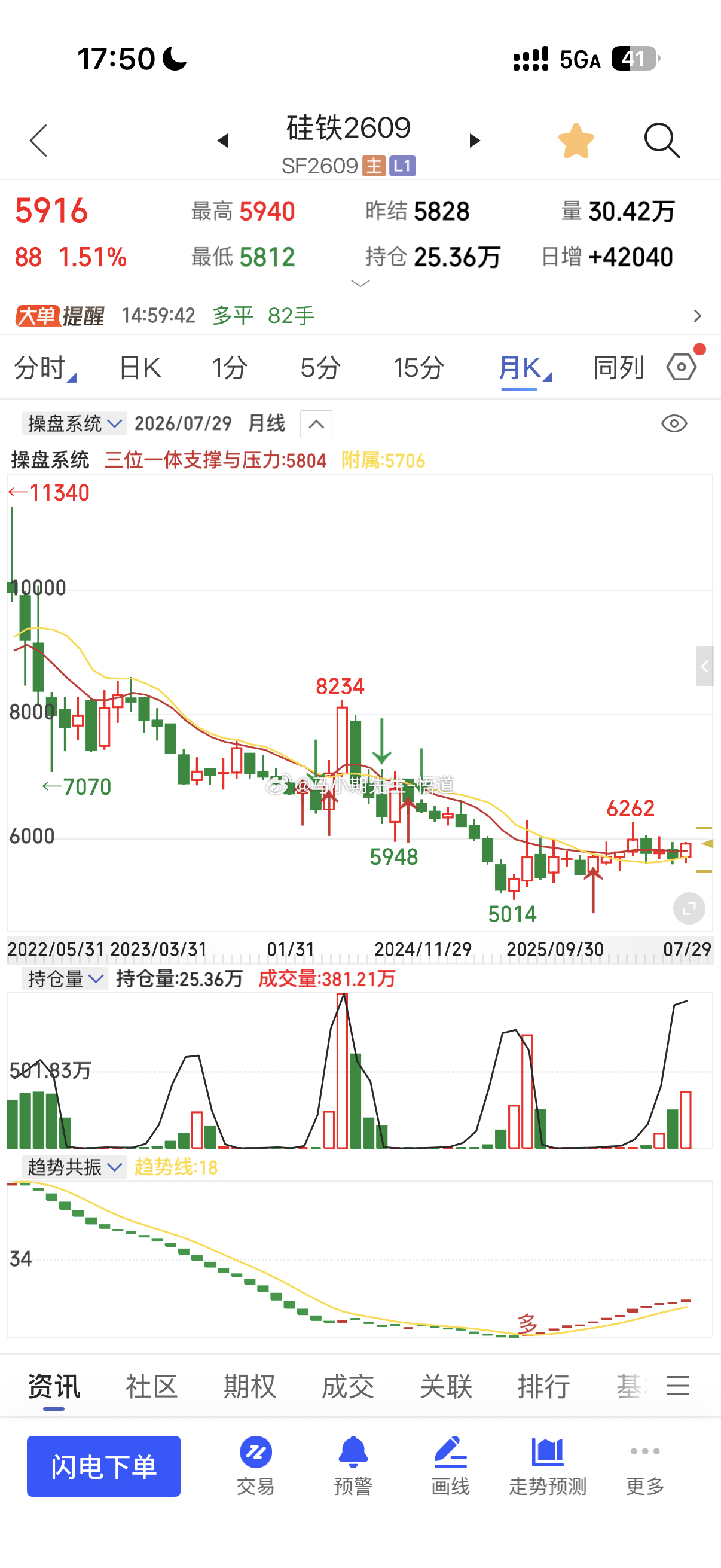Select the 15分 chart tab
Screen dimensions: 721x1568
click(x=418, y=368)
